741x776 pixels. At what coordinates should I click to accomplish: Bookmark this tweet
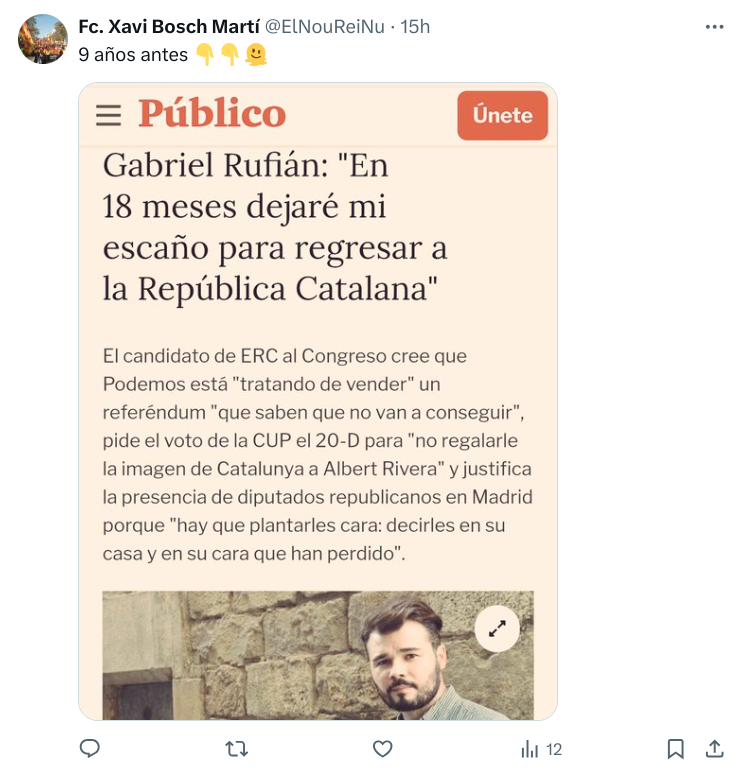pyautogui.click(x=676, y=748)
